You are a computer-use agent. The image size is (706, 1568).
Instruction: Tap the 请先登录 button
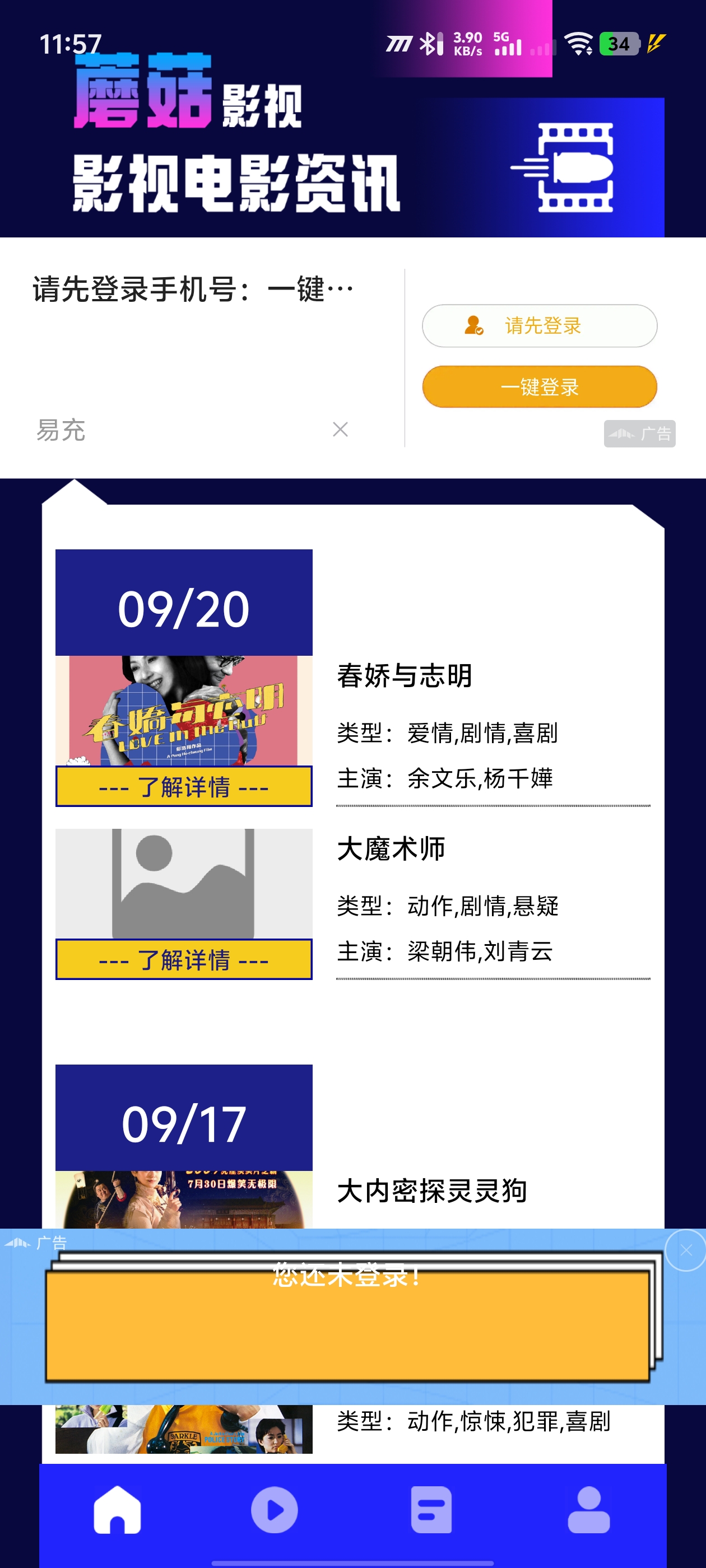click(540, 326)
